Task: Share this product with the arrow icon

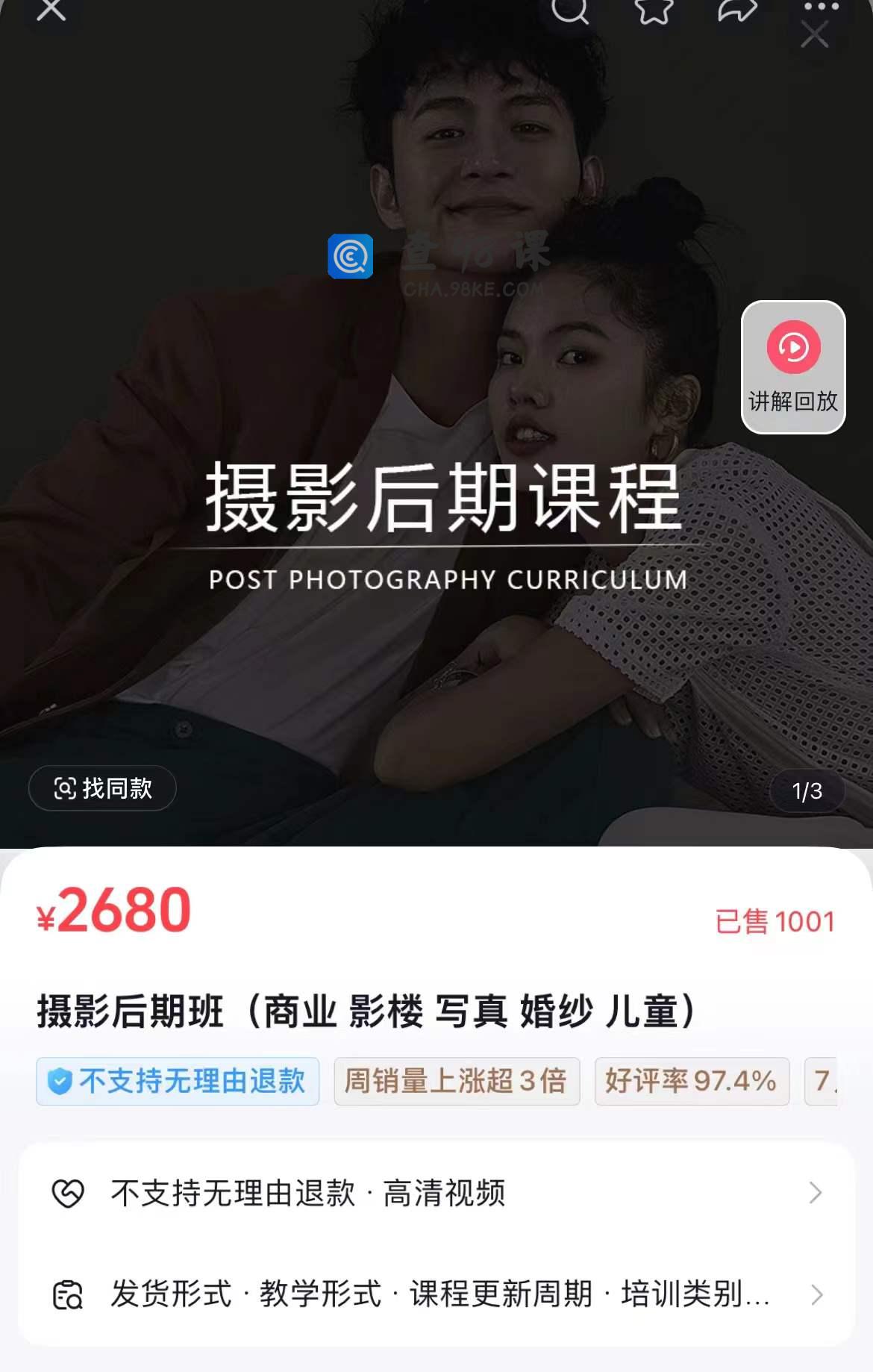Action: [737, 9]
